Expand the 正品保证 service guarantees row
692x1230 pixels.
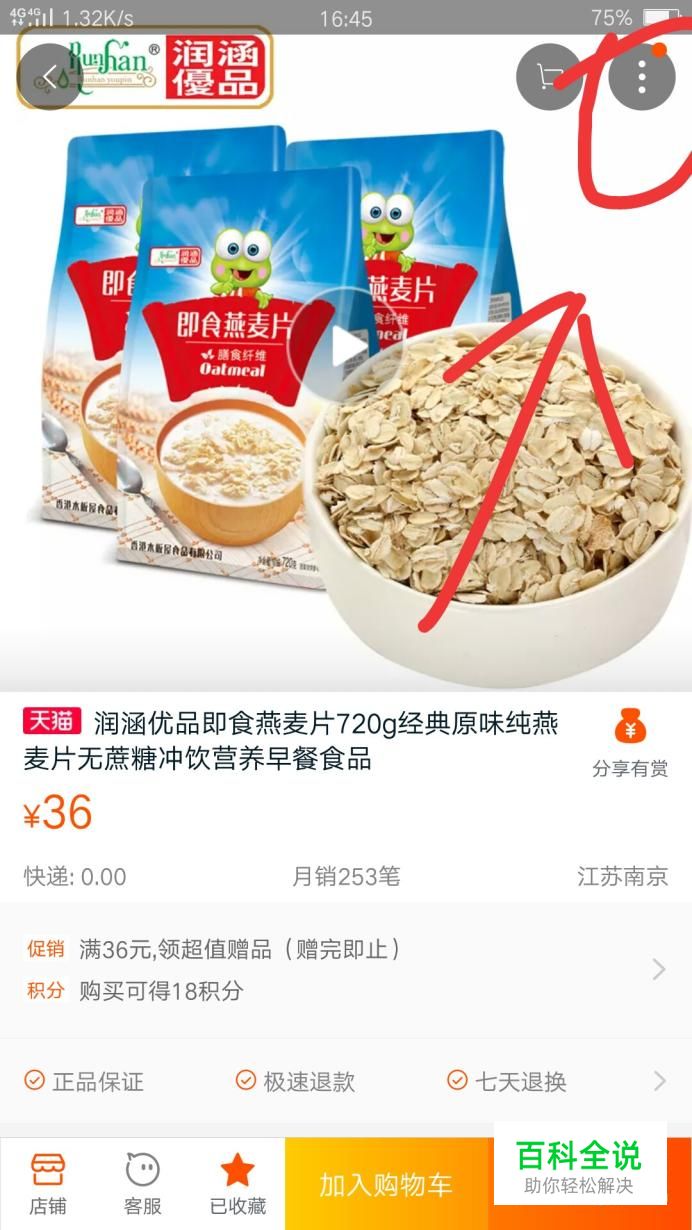346,1081
